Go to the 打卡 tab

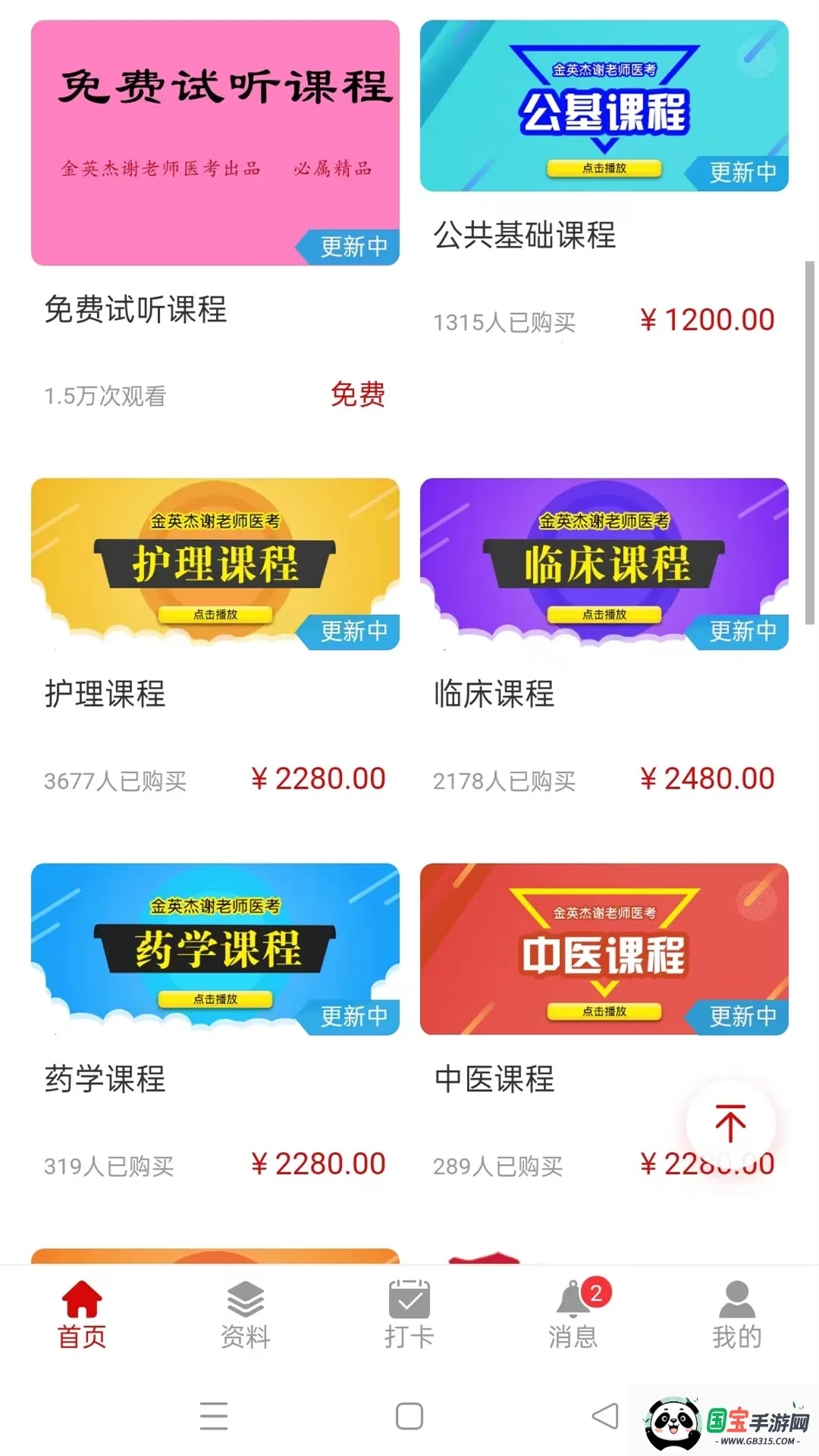(x=409, y=1315)
